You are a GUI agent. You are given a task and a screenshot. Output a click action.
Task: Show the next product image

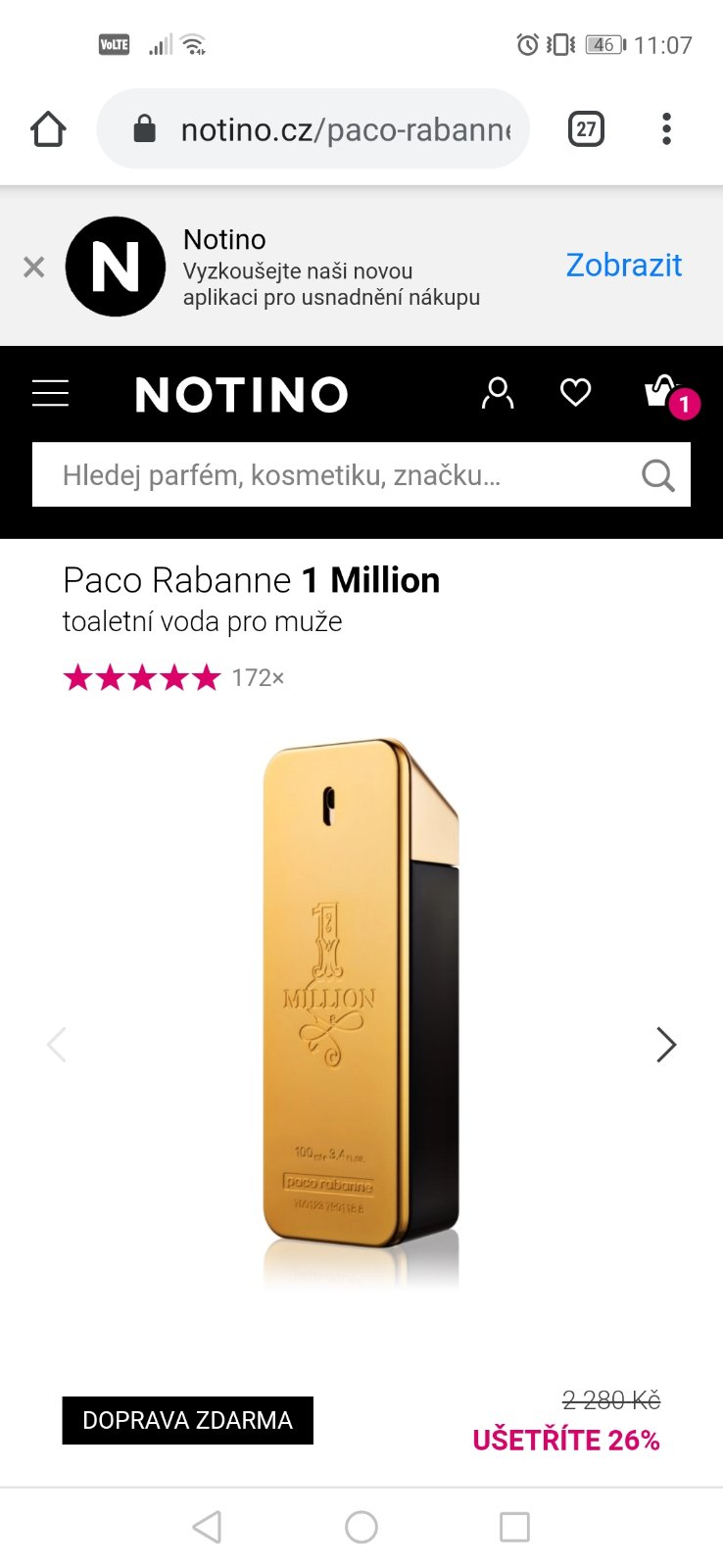(666, 1045)
